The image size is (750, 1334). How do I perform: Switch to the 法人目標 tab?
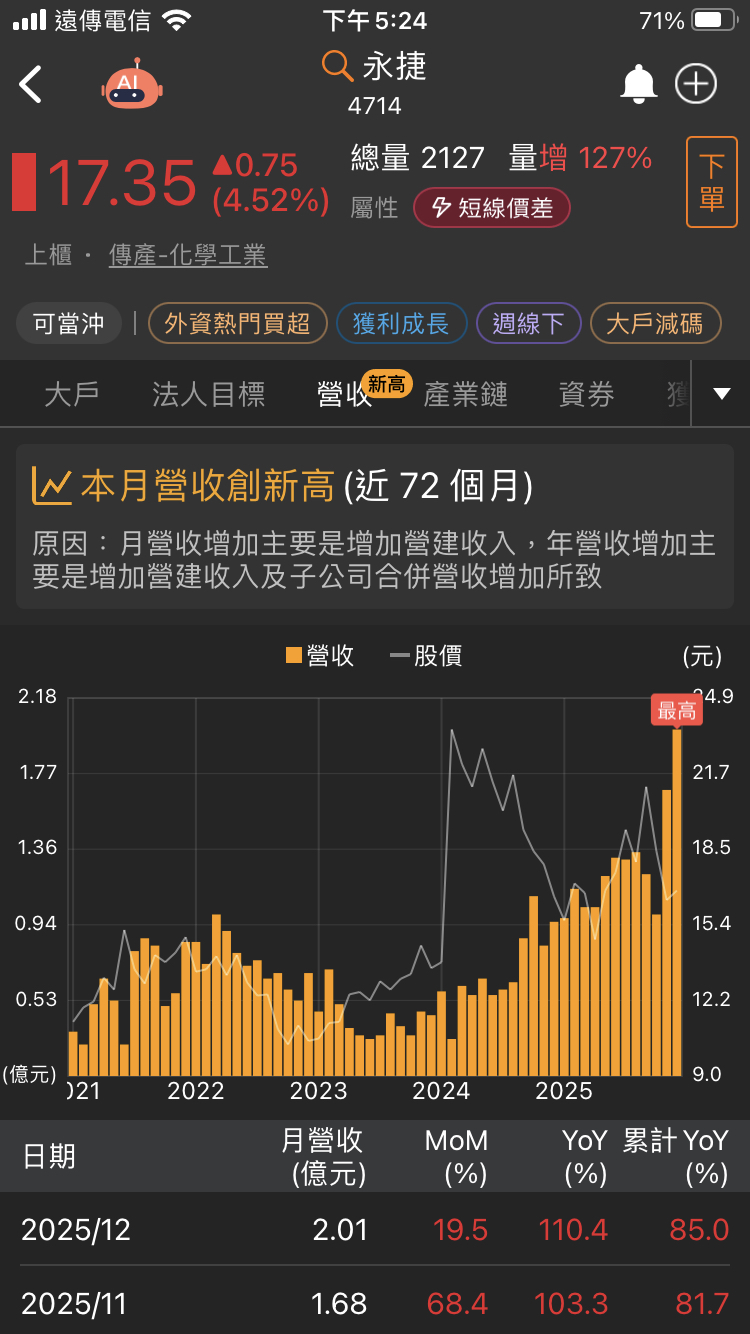(208, 395)
